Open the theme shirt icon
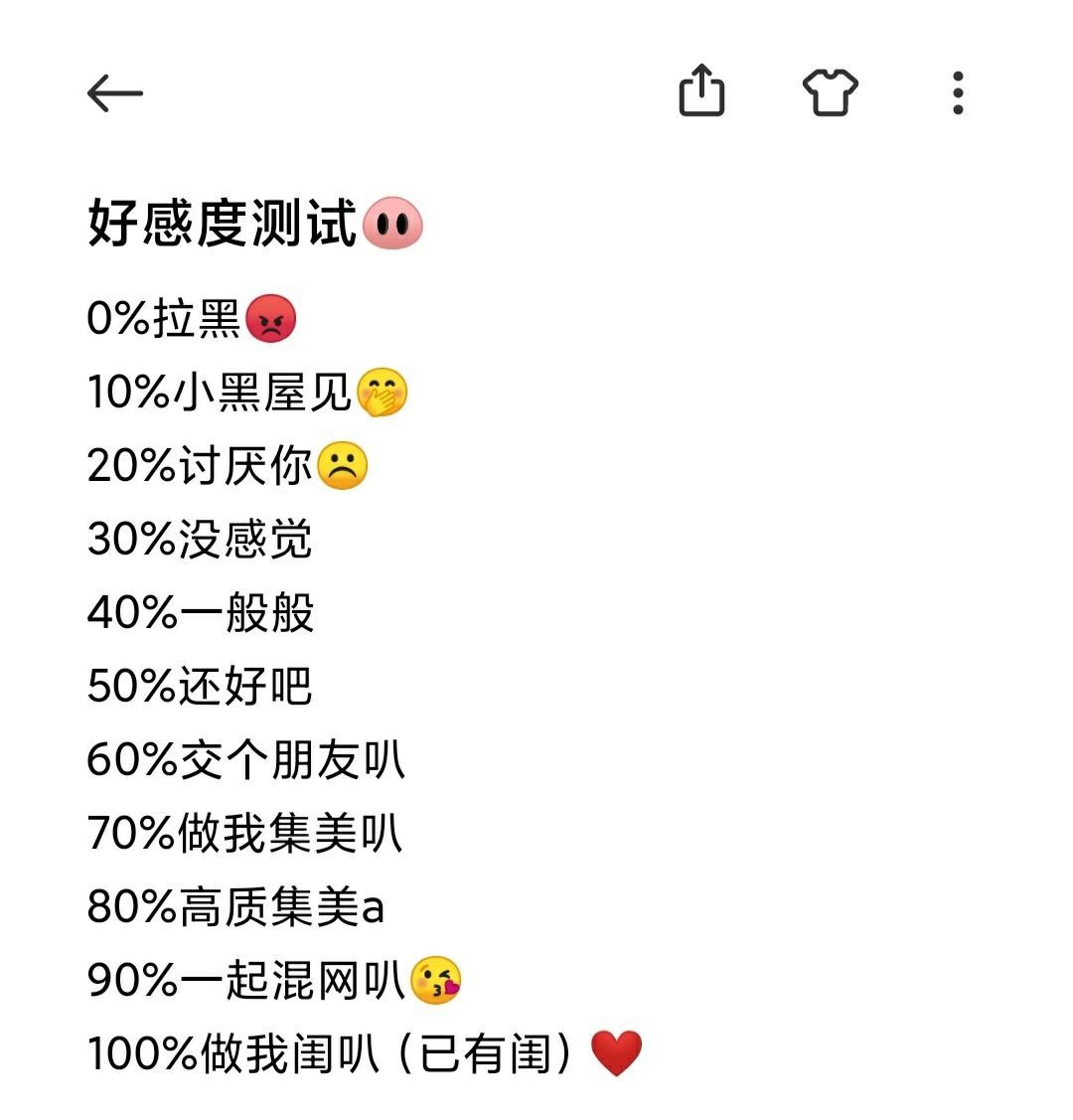Viewport: 1073px width, 1120px height. 830,92
